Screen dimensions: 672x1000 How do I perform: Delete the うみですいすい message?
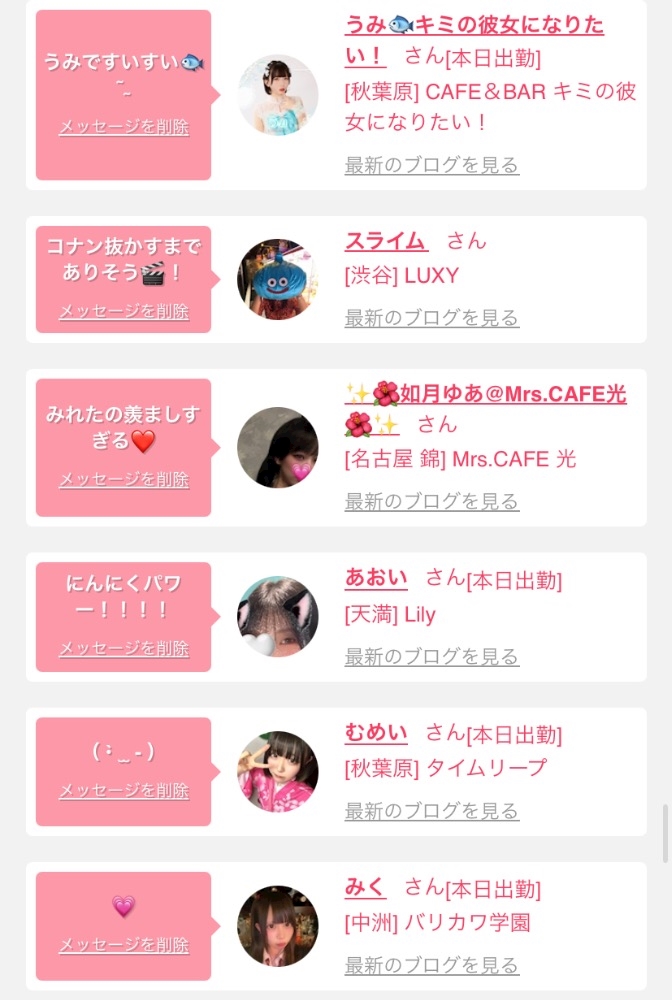124,126
